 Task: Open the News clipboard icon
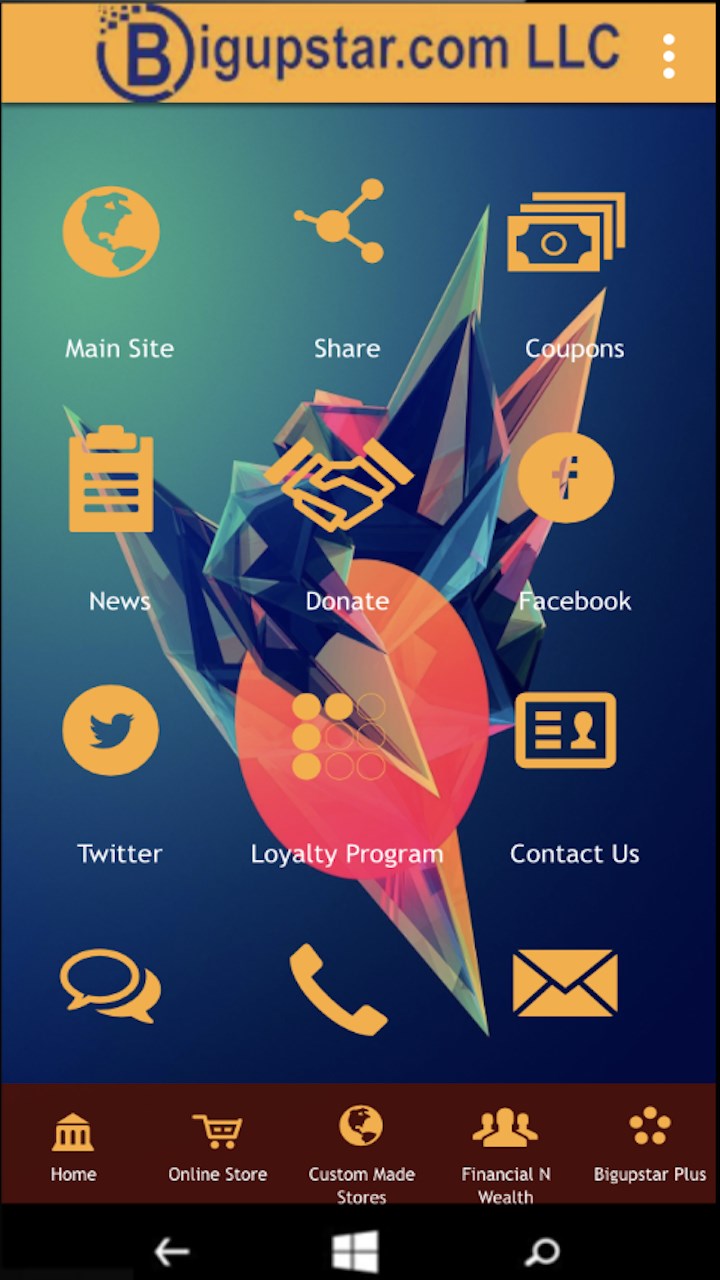click(x=111, y=479)
